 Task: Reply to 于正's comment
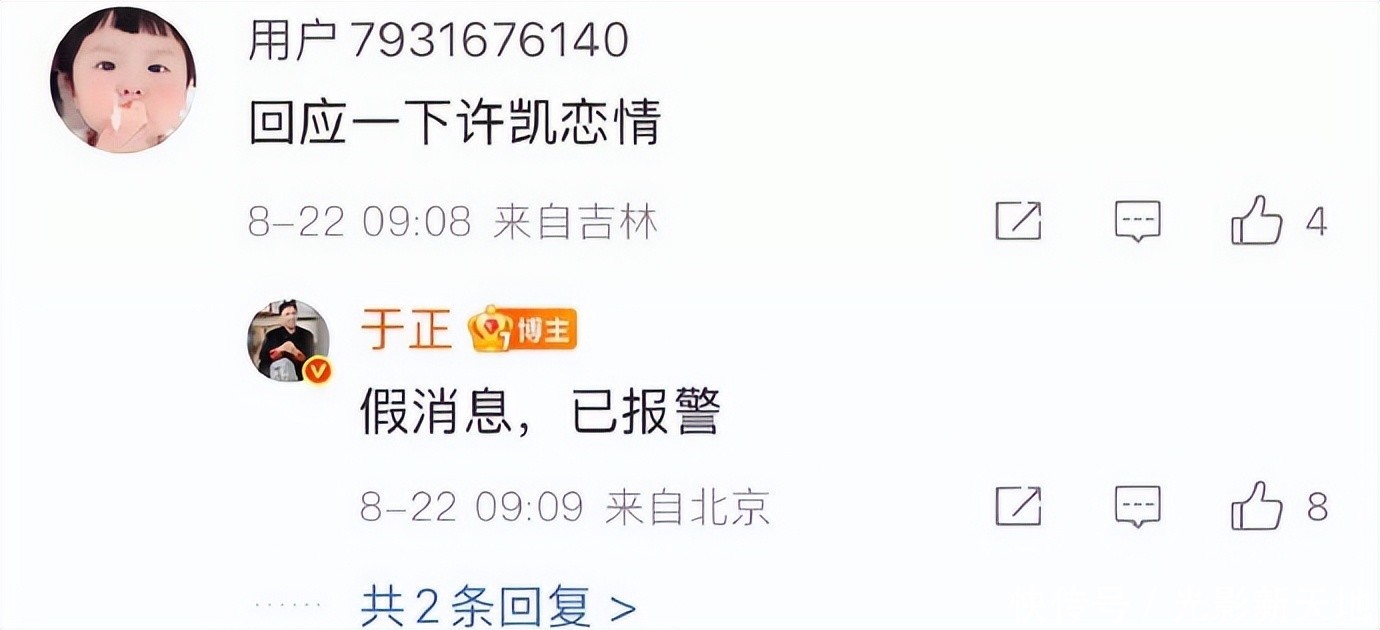tap(1138, 506)
